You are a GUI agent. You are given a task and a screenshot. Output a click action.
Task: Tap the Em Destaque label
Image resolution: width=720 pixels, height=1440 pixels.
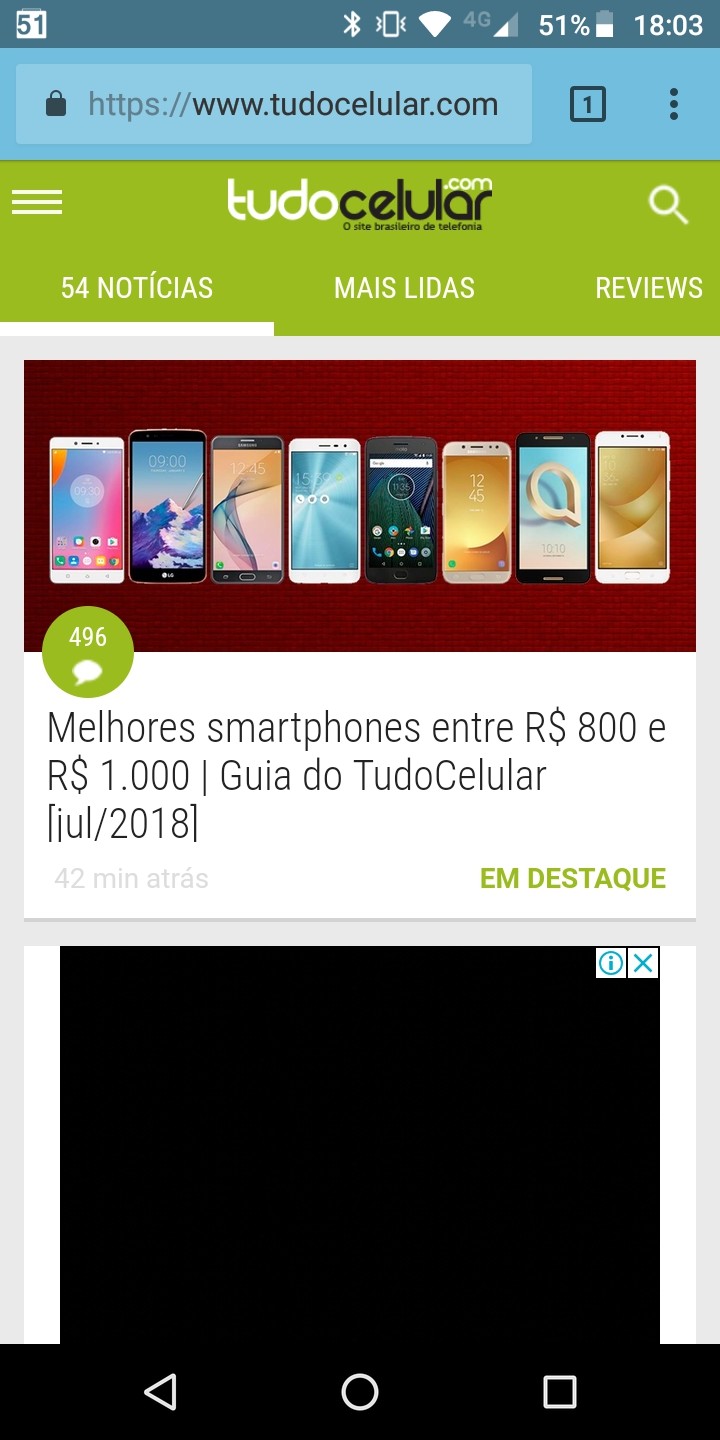point(573,878)
